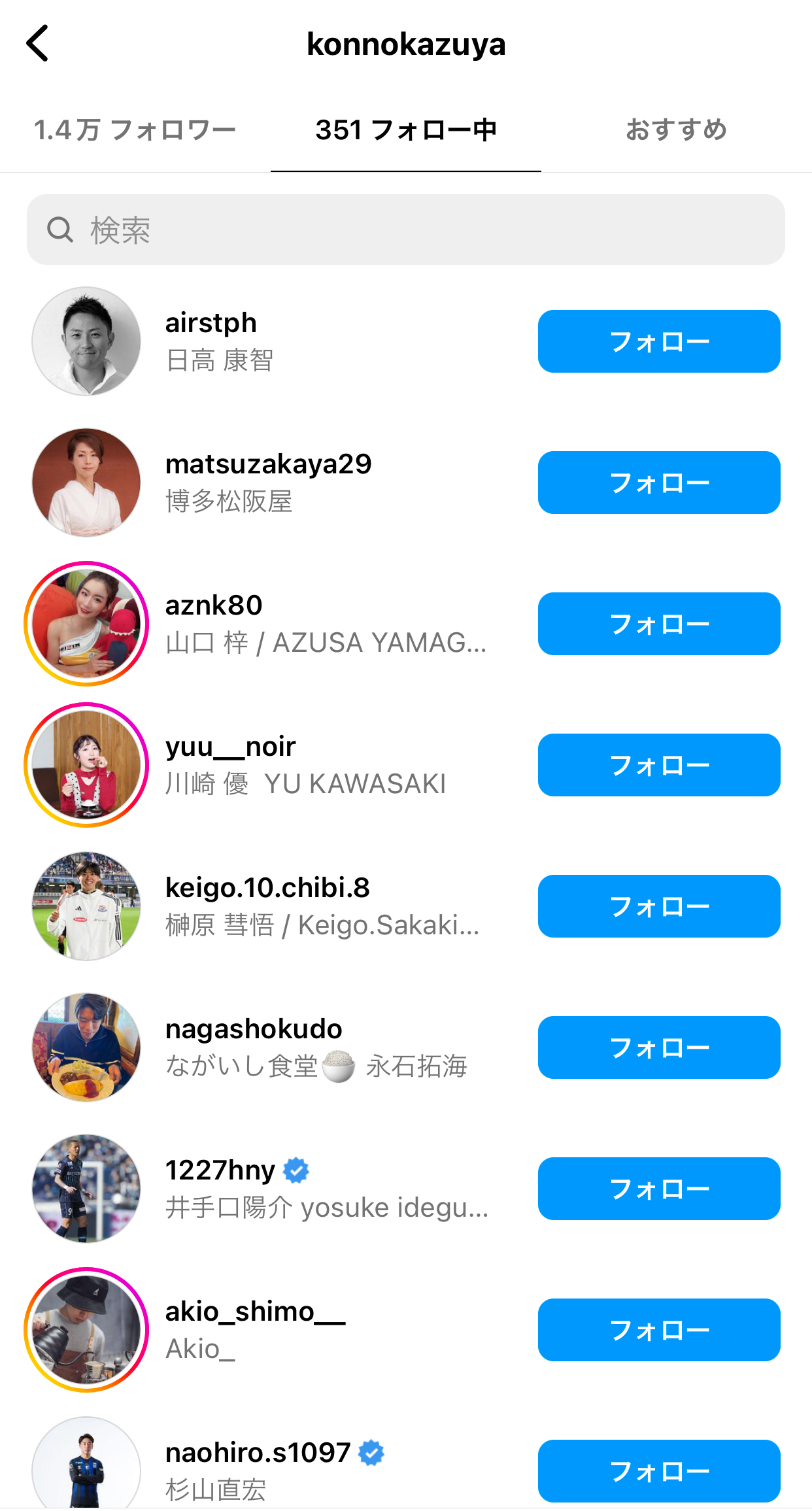Follow matsuzakaya29 博多松阪屋

click(658, 483)
